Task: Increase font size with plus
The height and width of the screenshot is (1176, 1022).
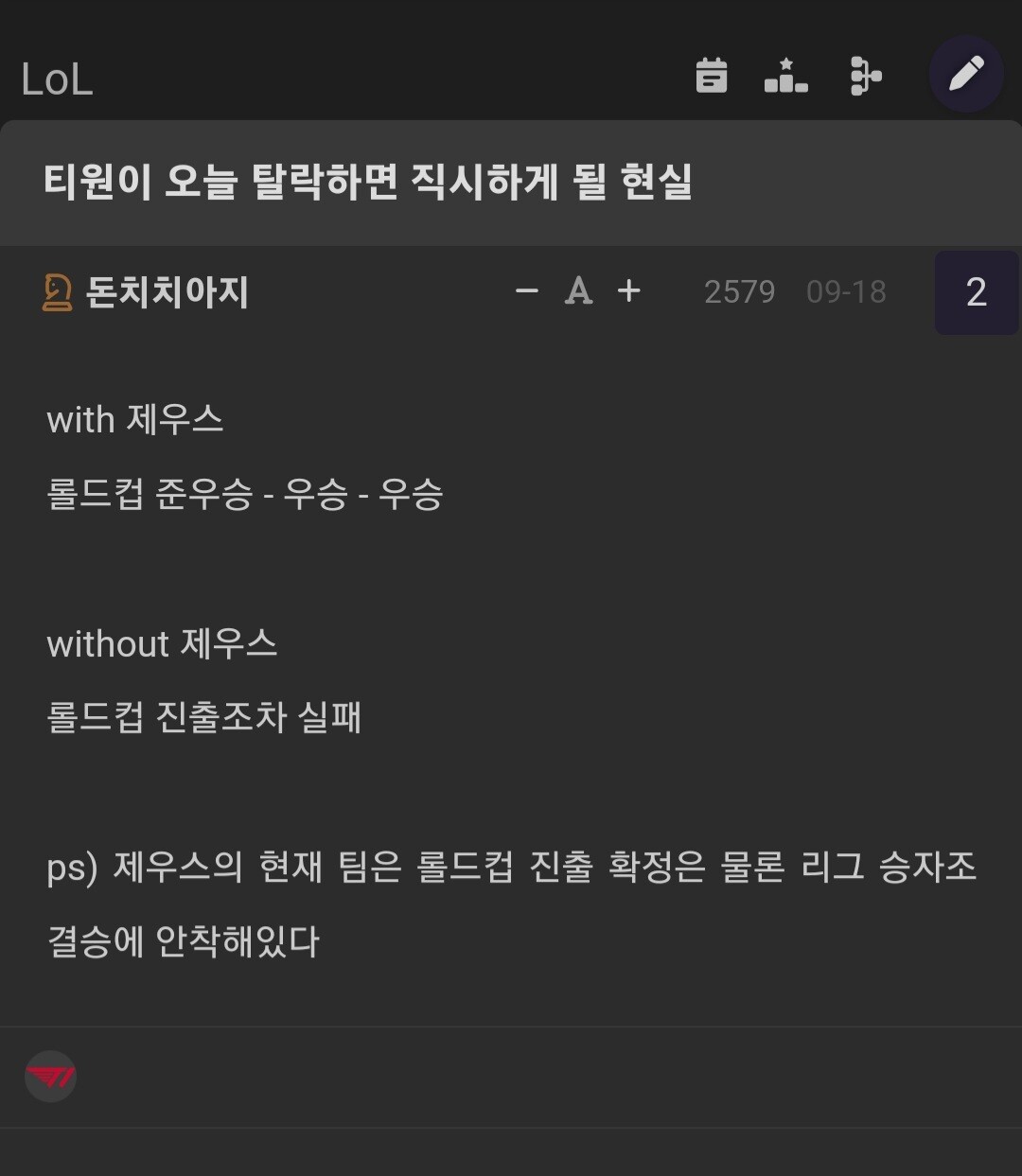Action: coord(629,290)
